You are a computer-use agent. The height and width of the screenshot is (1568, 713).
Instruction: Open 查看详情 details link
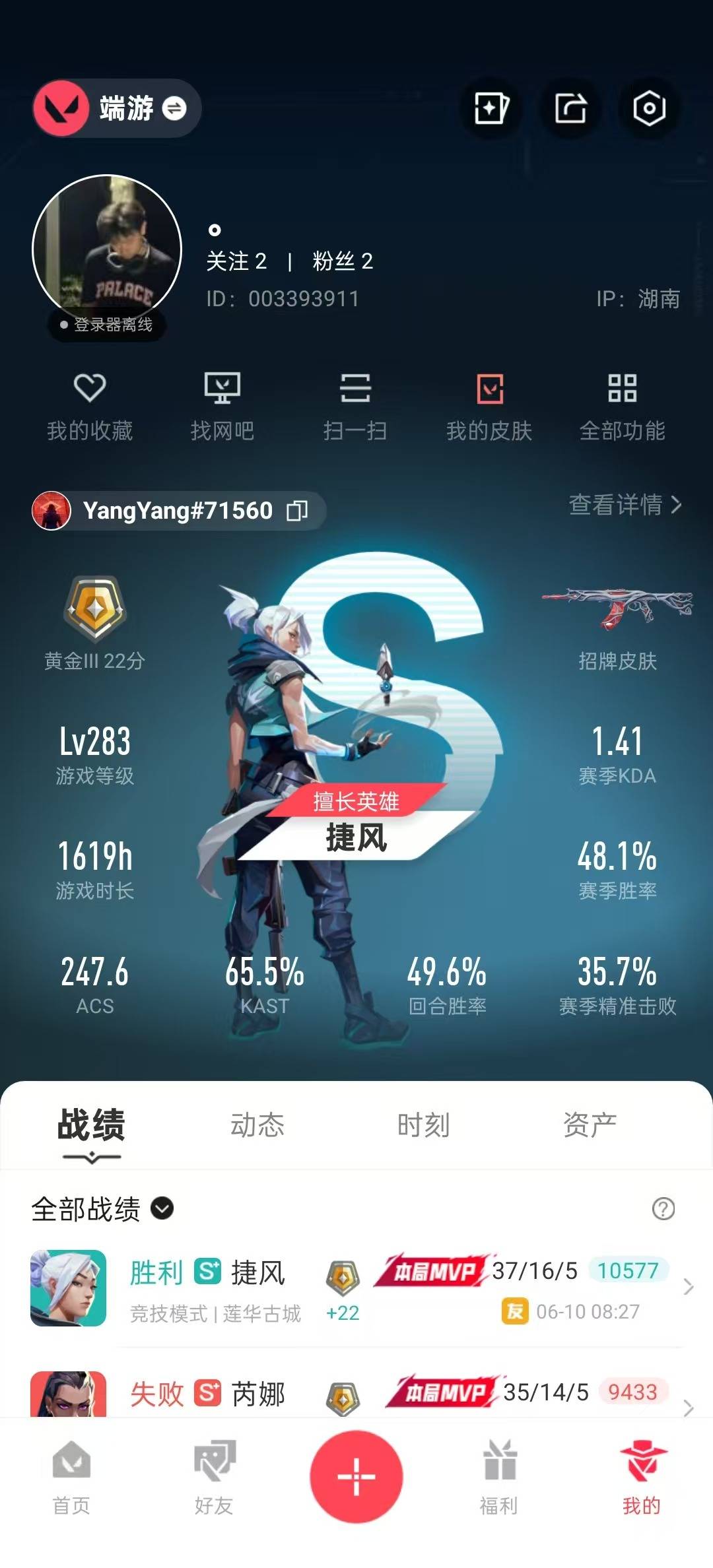click(x=625, y=505)
